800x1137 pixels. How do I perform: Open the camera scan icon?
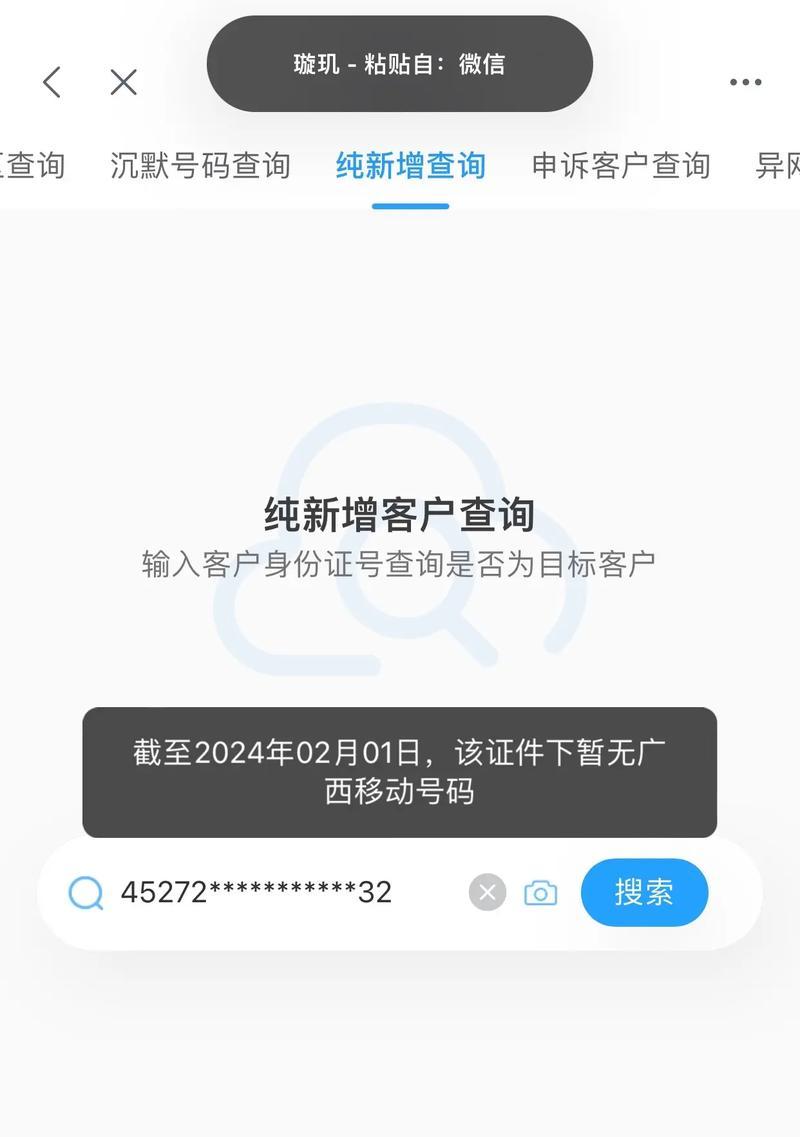point(540,893)
